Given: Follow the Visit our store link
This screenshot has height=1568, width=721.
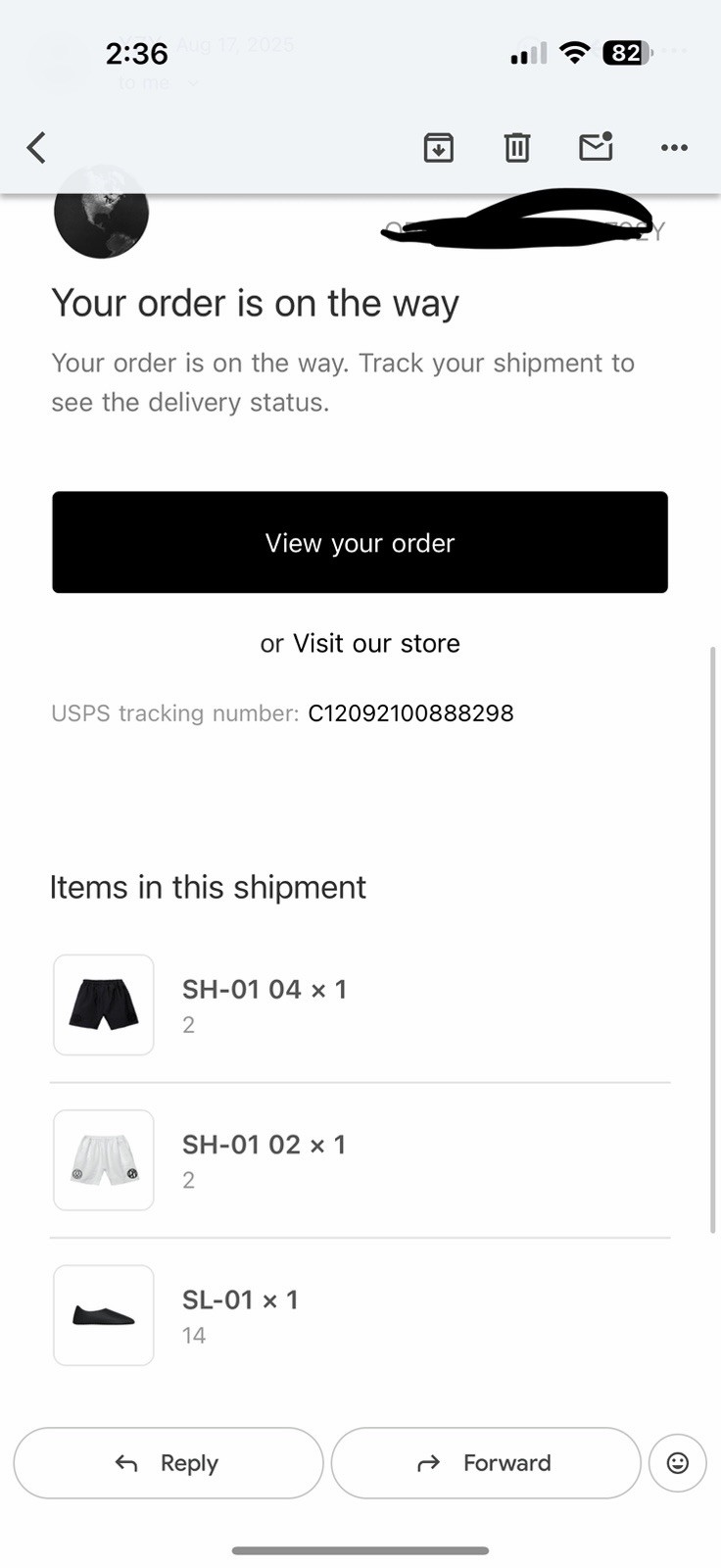Looking at the screenshot, I should point(376,644).
